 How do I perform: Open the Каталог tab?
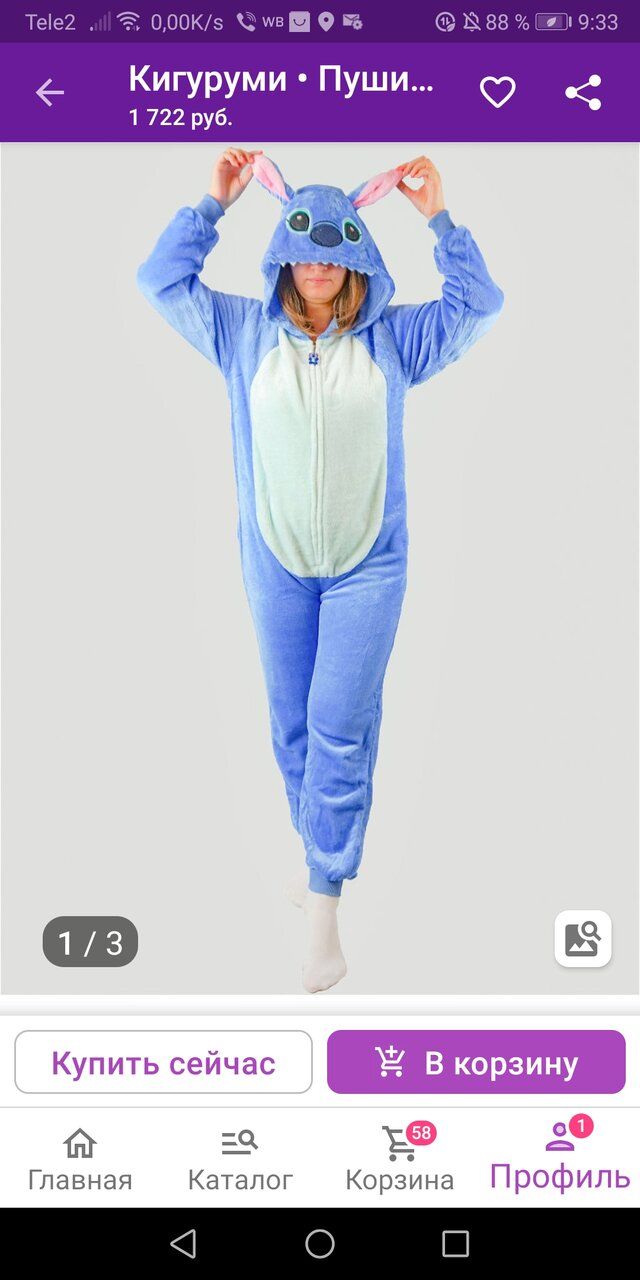click(240, 1160)
